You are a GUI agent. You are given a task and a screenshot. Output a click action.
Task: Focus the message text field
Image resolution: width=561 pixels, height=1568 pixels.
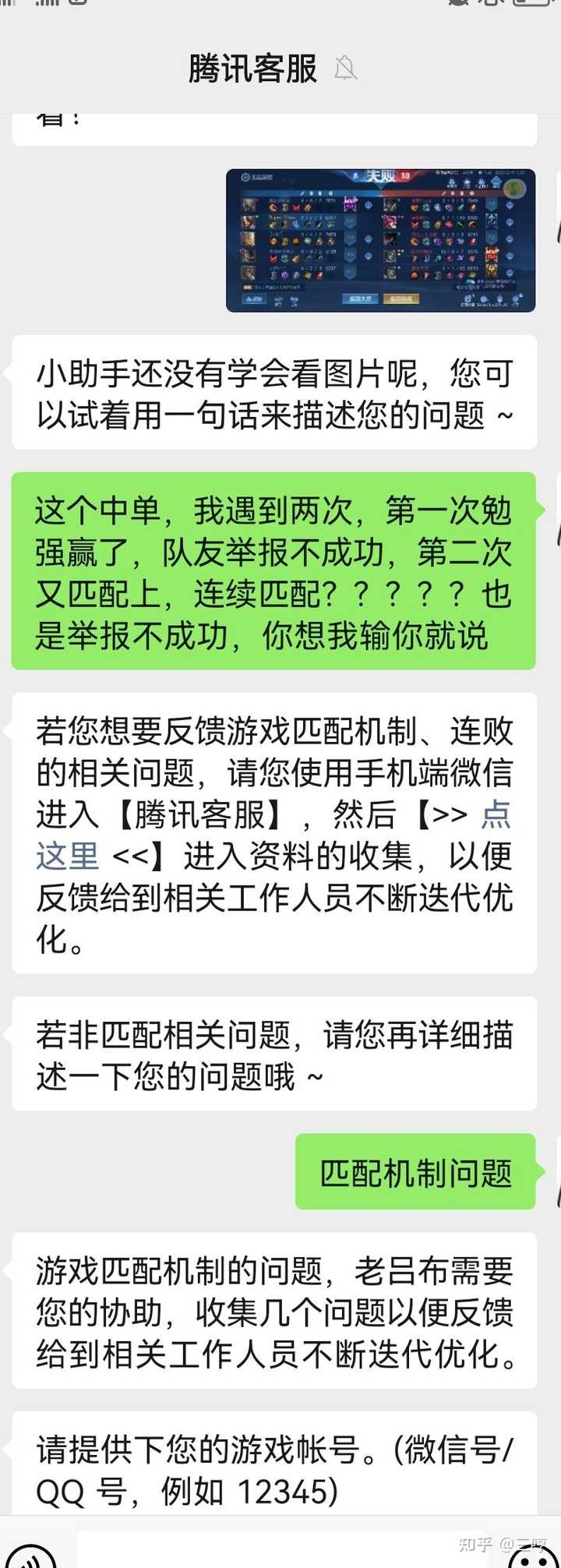[280, 1552]
